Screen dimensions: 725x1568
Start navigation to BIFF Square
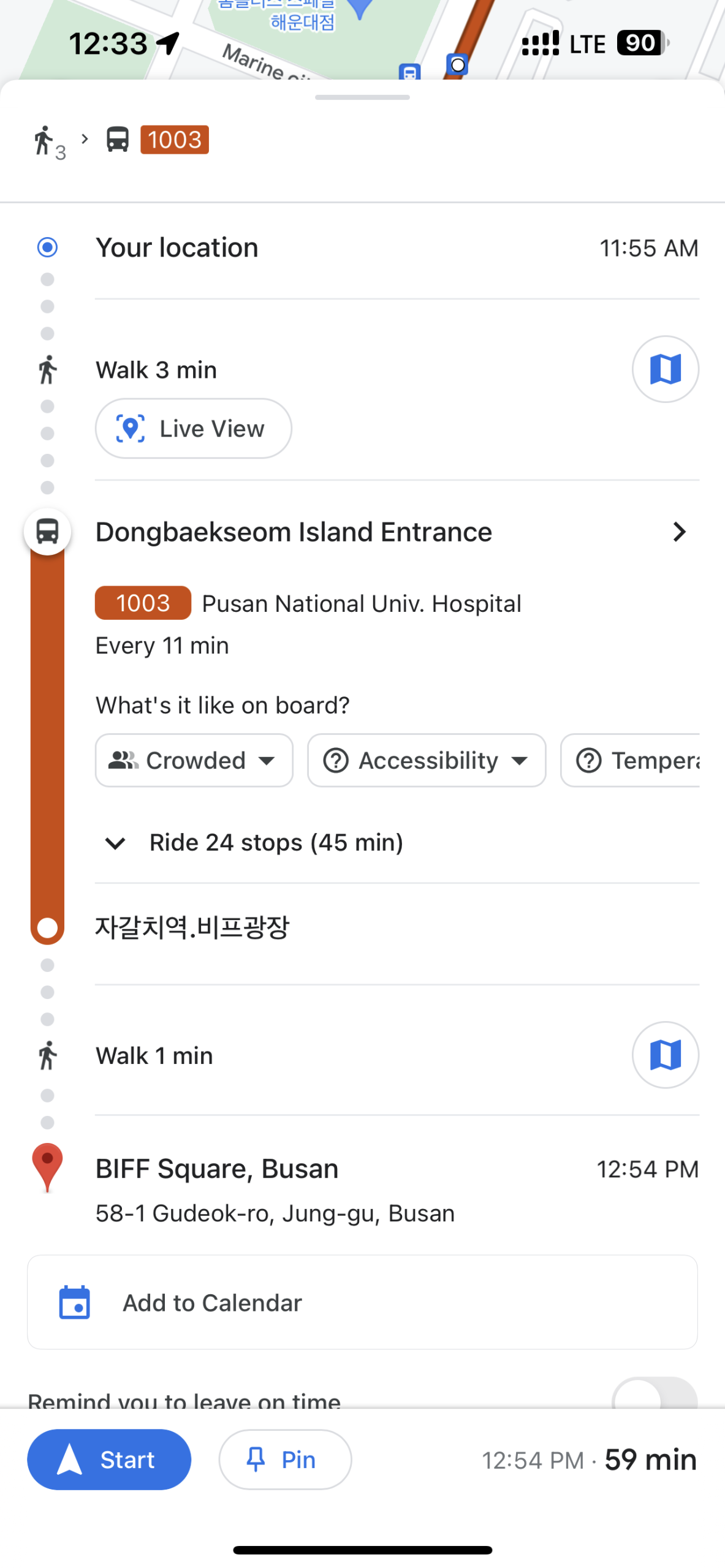tap(108, 1458)
